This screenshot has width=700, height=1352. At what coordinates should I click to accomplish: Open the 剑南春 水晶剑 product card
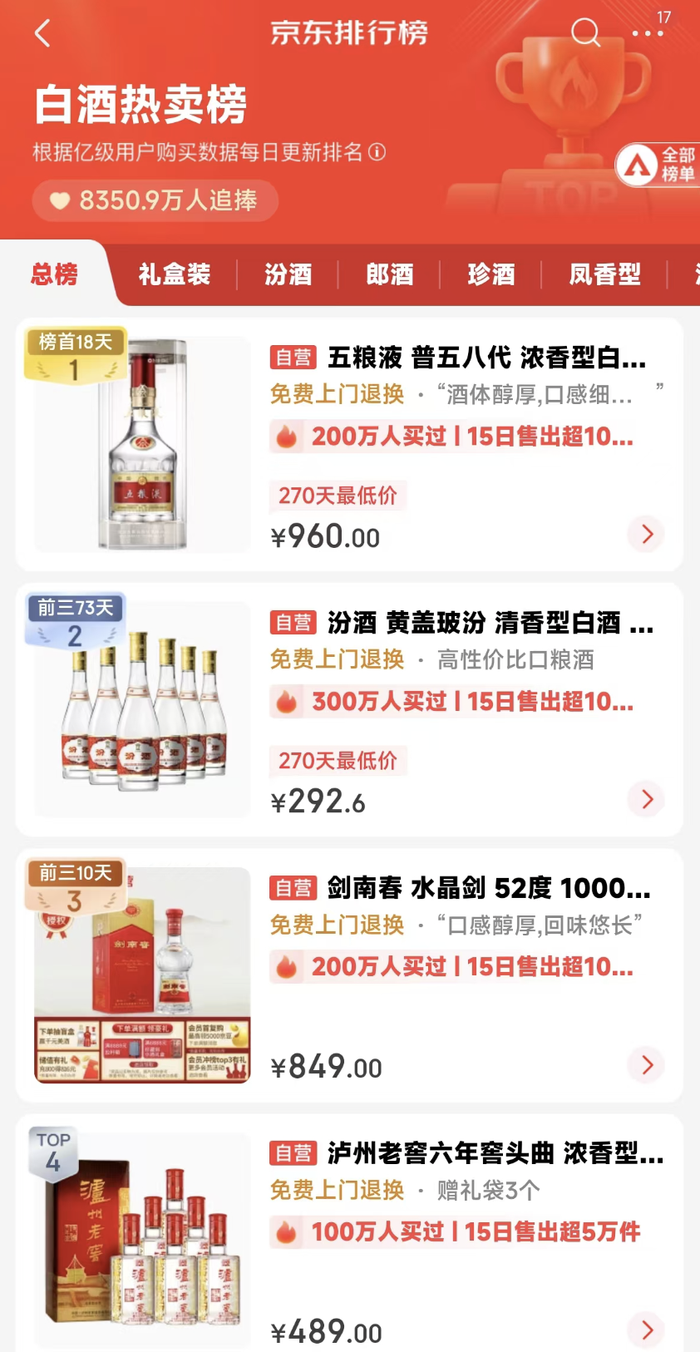460,888
